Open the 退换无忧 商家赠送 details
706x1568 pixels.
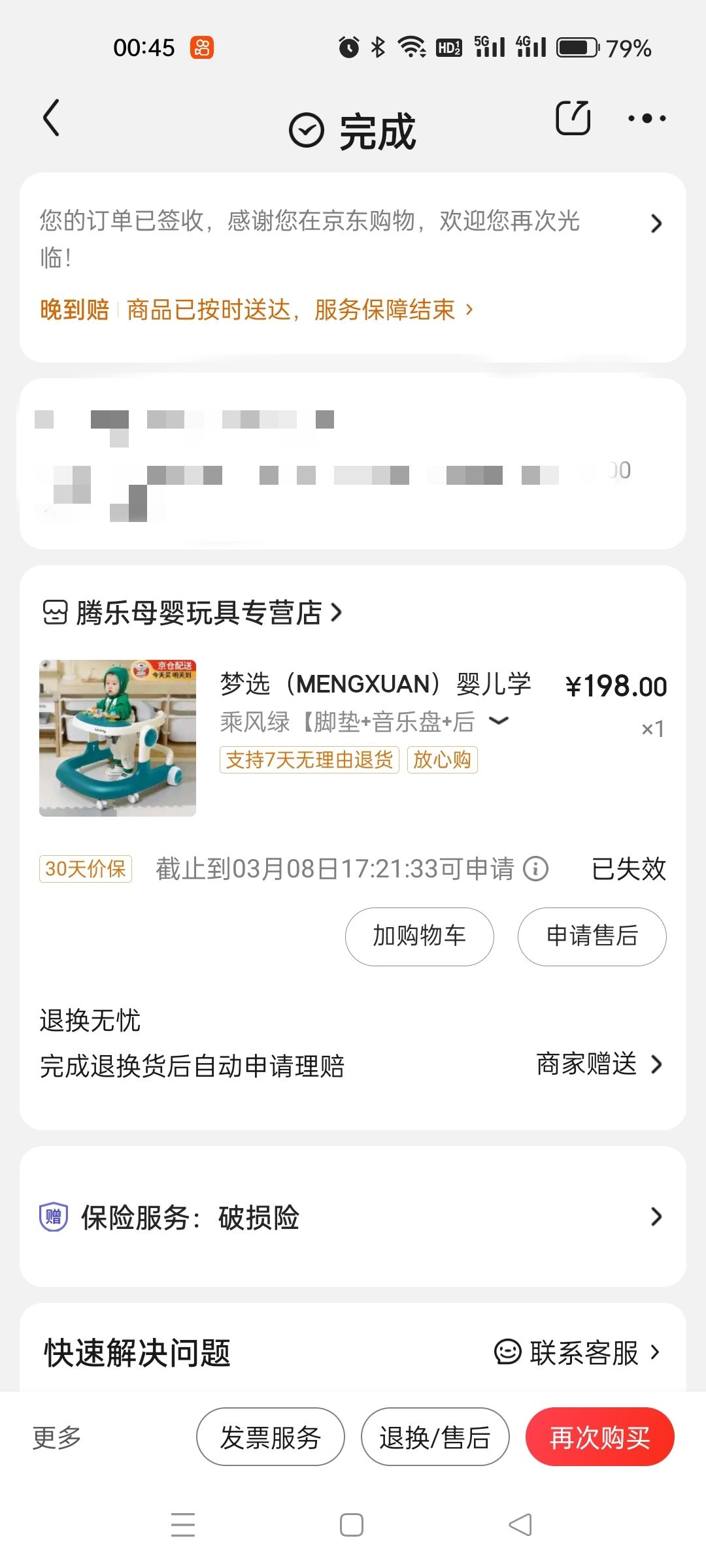599,1064
